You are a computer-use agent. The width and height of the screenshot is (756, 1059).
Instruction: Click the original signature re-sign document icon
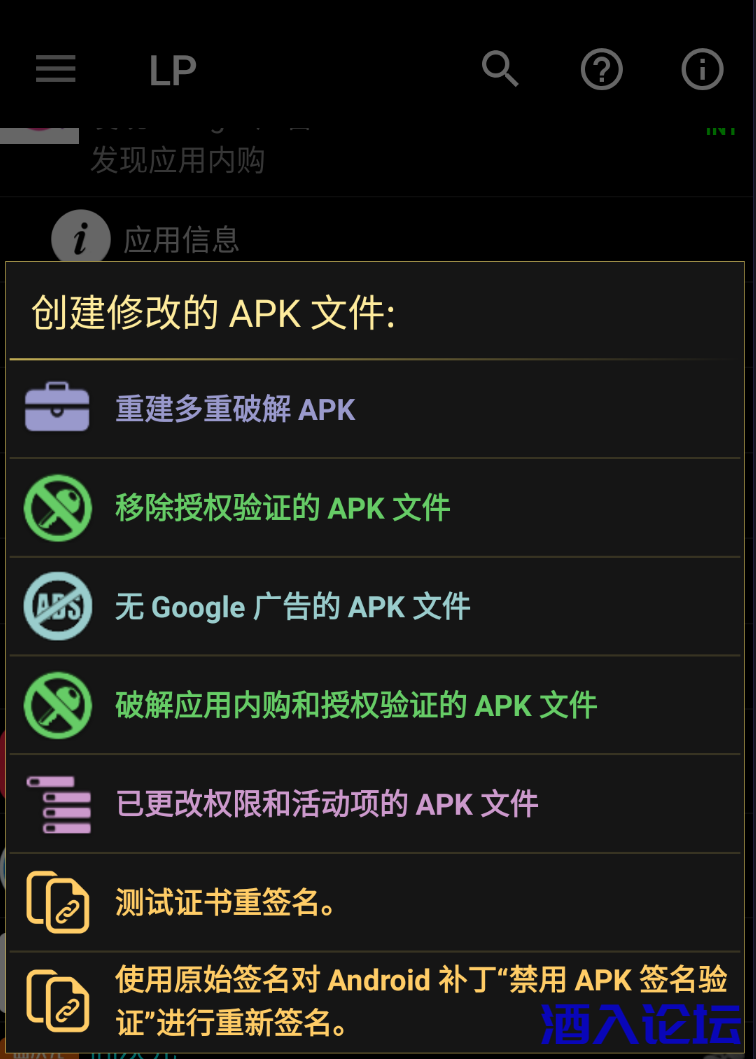57,1000
